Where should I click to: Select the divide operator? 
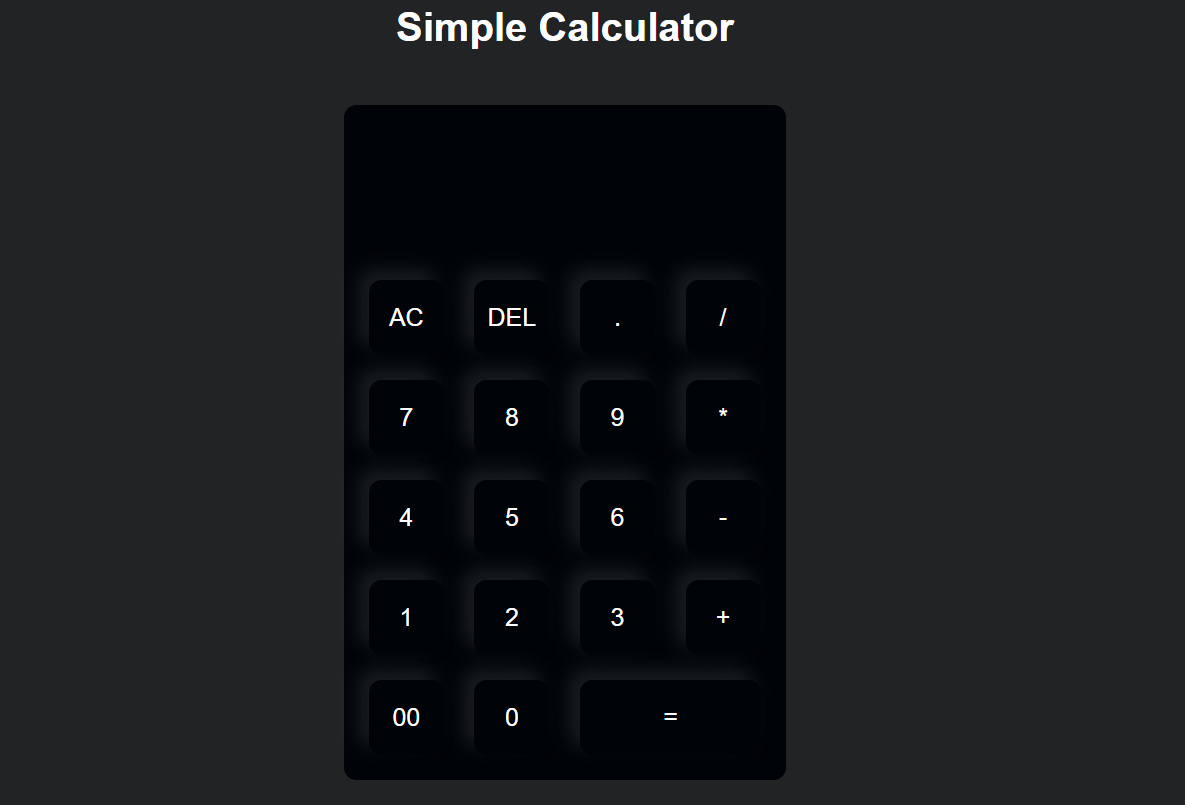coord(722,317)
